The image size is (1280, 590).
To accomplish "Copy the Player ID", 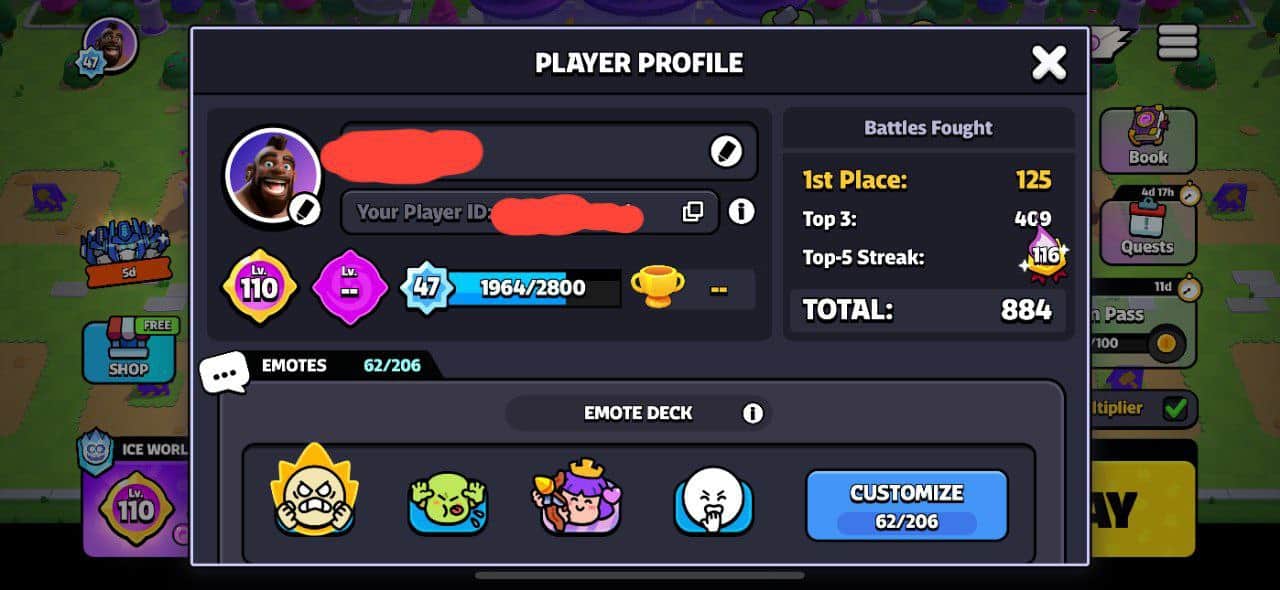I will pos(693,212).
